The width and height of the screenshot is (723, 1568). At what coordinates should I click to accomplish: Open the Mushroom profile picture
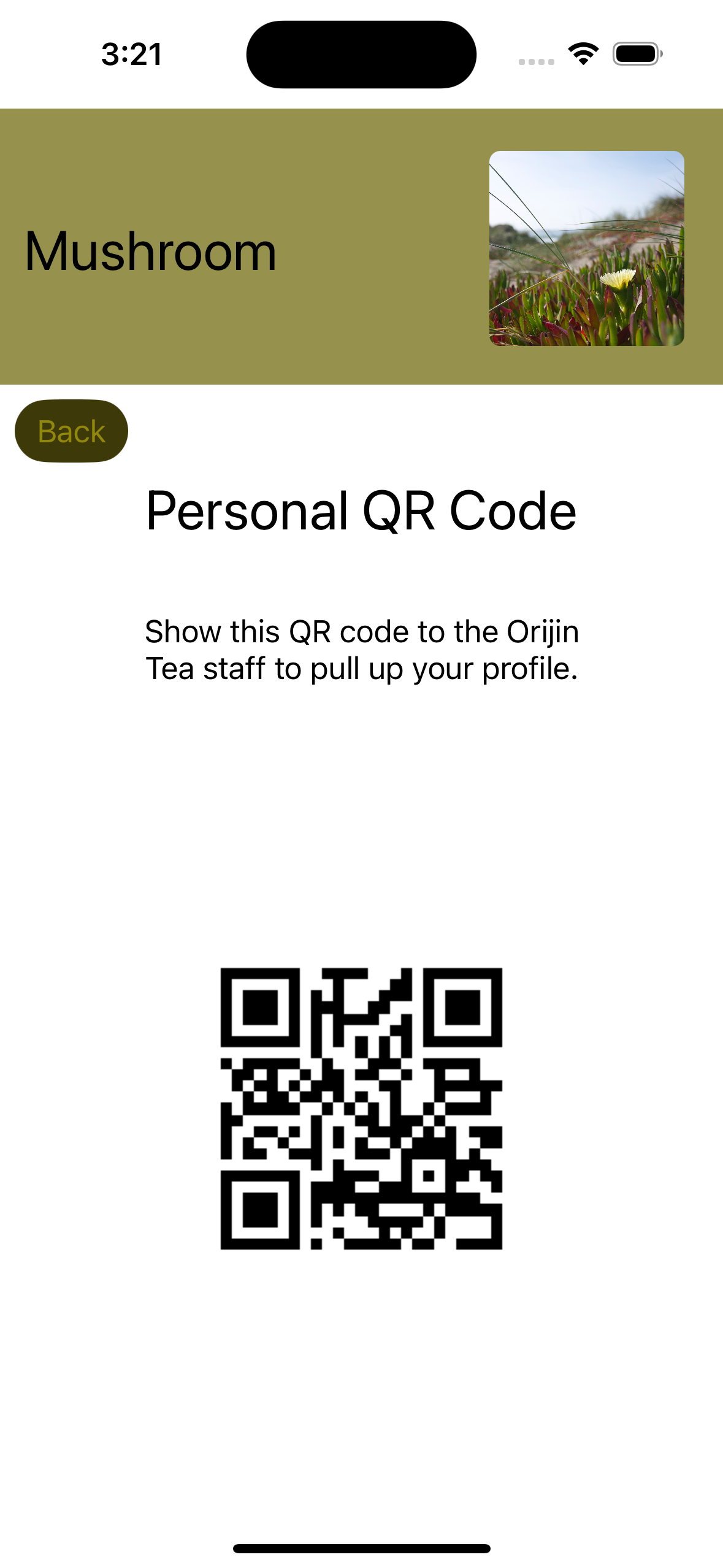586,248
